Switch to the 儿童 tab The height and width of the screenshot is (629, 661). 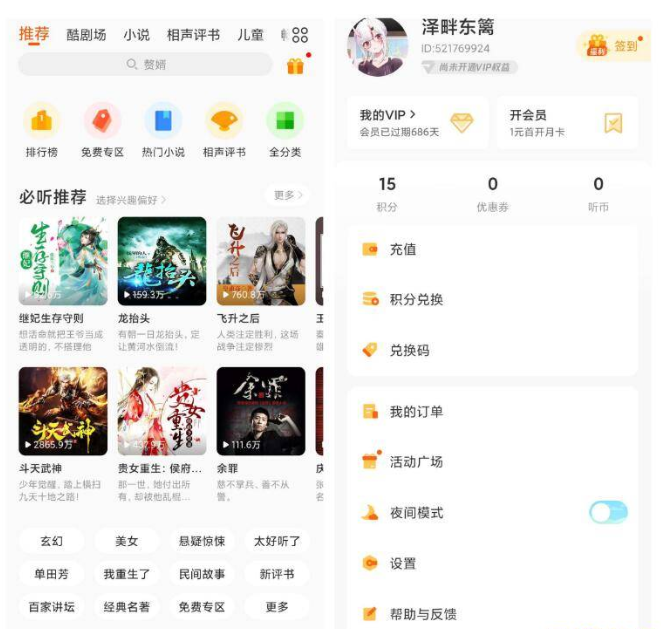[250, 34]
